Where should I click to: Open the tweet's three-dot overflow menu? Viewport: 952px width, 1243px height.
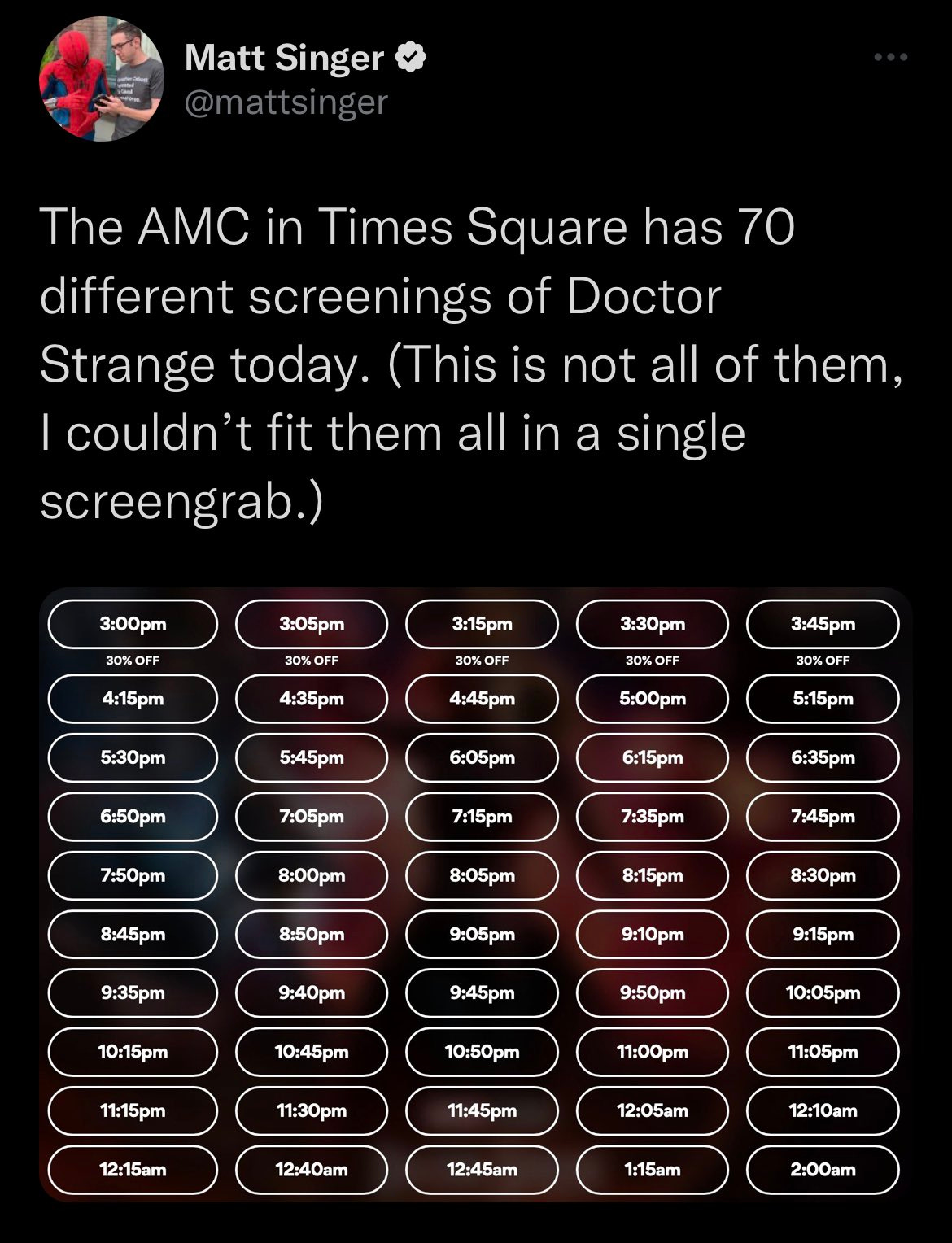890,57
